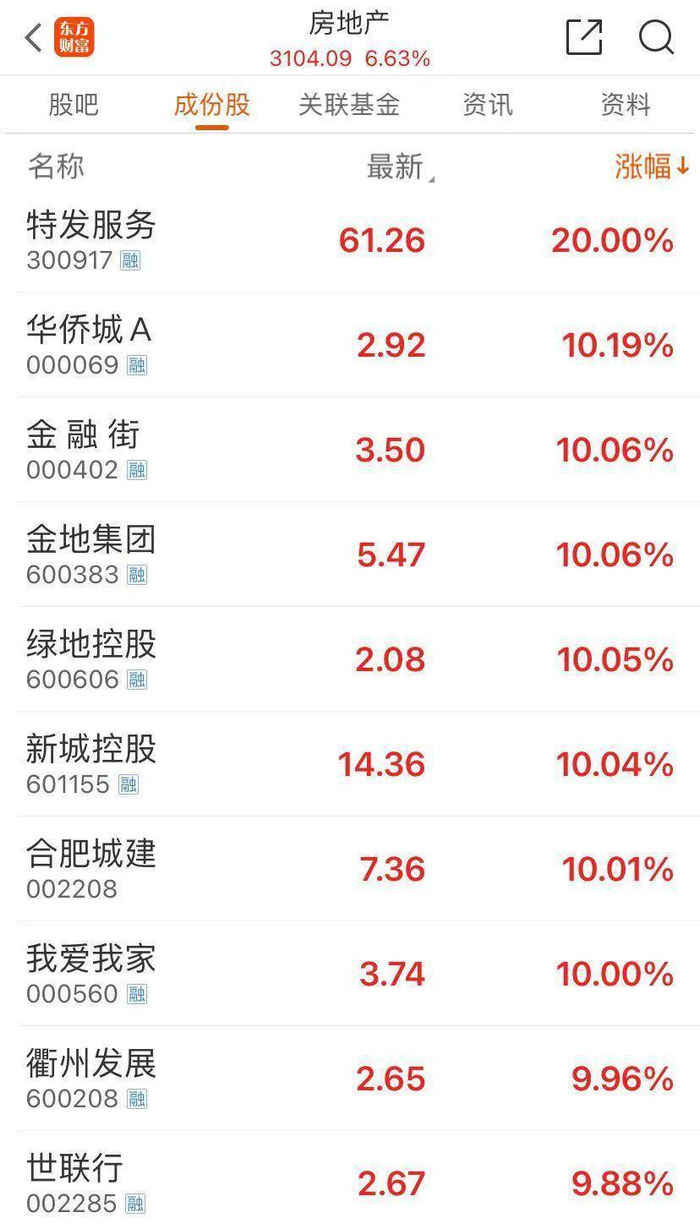This screenshot has height=1229, width=700.
Task: Open the search magnifier icon
Action: point(656,38)
